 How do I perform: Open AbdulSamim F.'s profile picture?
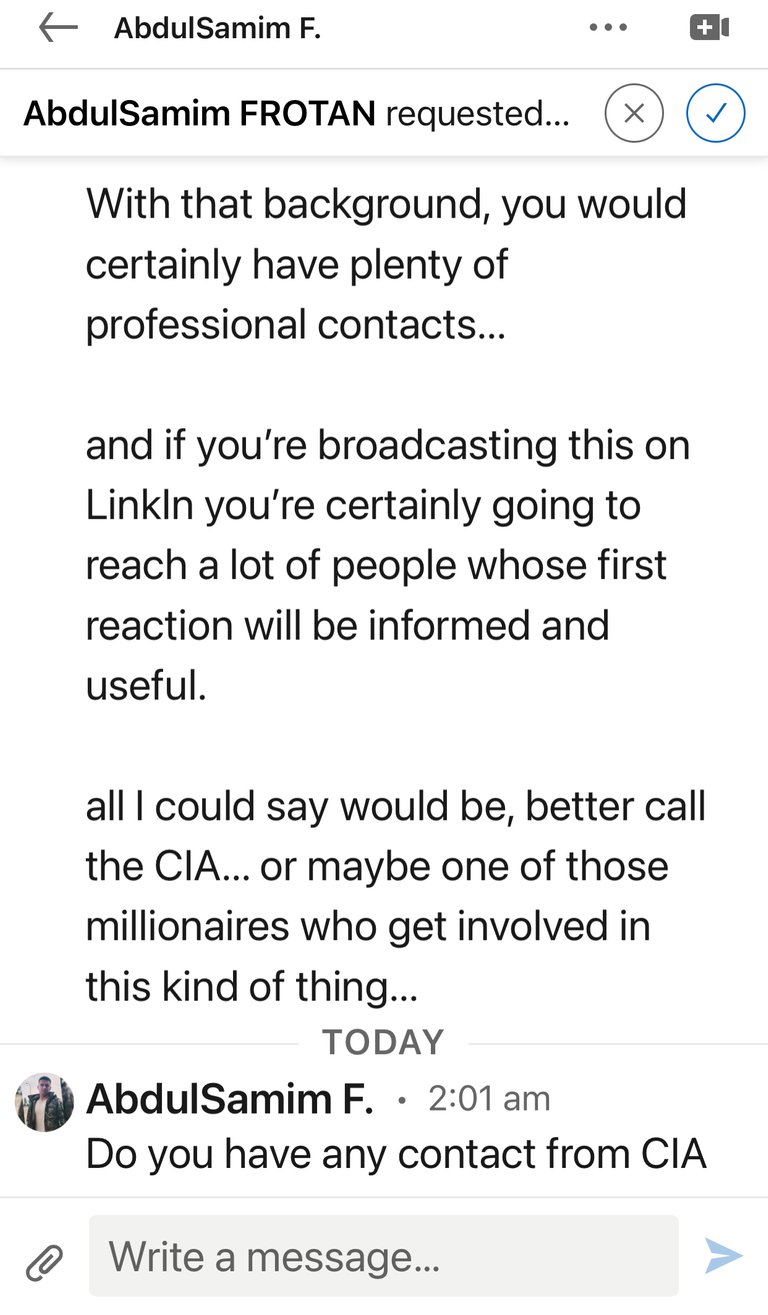(x=44, y=1102)
